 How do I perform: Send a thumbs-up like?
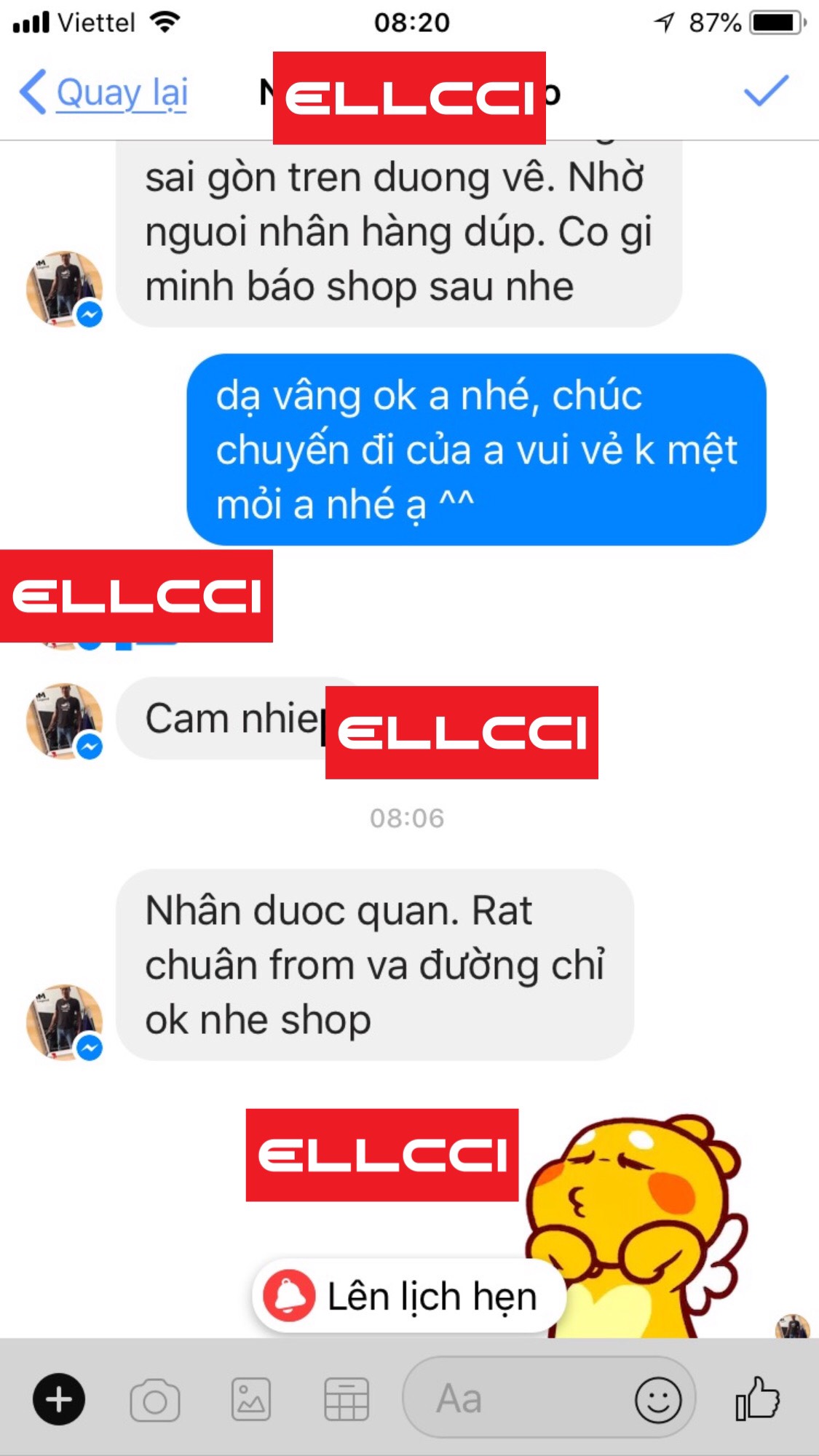[758, 1397]
